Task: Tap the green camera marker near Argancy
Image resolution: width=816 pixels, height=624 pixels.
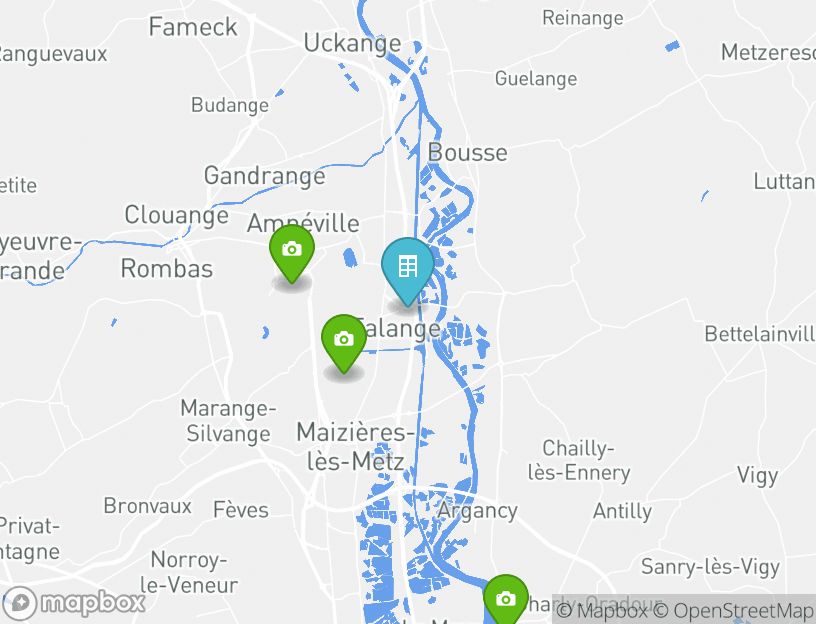Action: [506, 599]
